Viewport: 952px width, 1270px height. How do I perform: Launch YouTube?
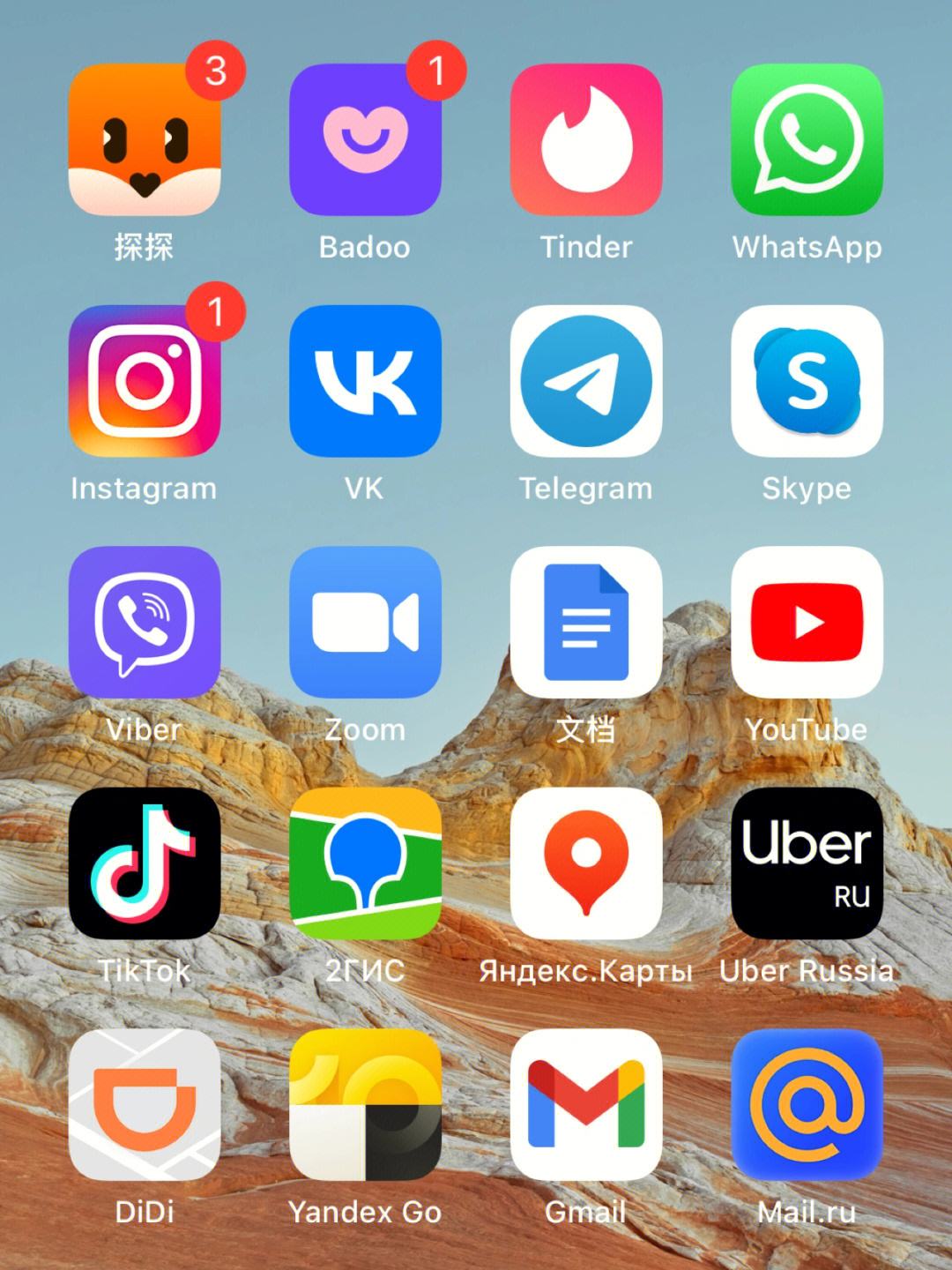click(x=807, y=623)
